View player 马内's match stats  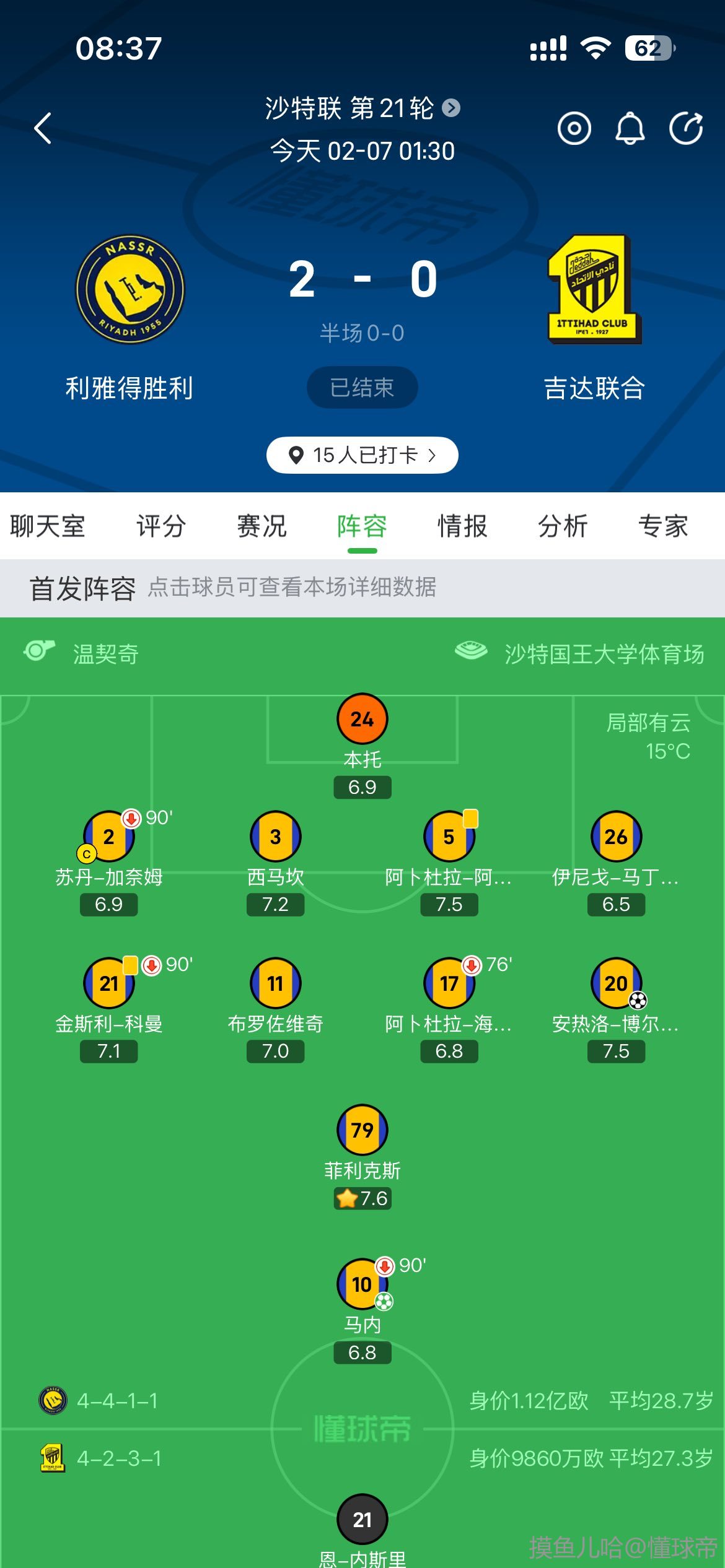coord(362,1284)
